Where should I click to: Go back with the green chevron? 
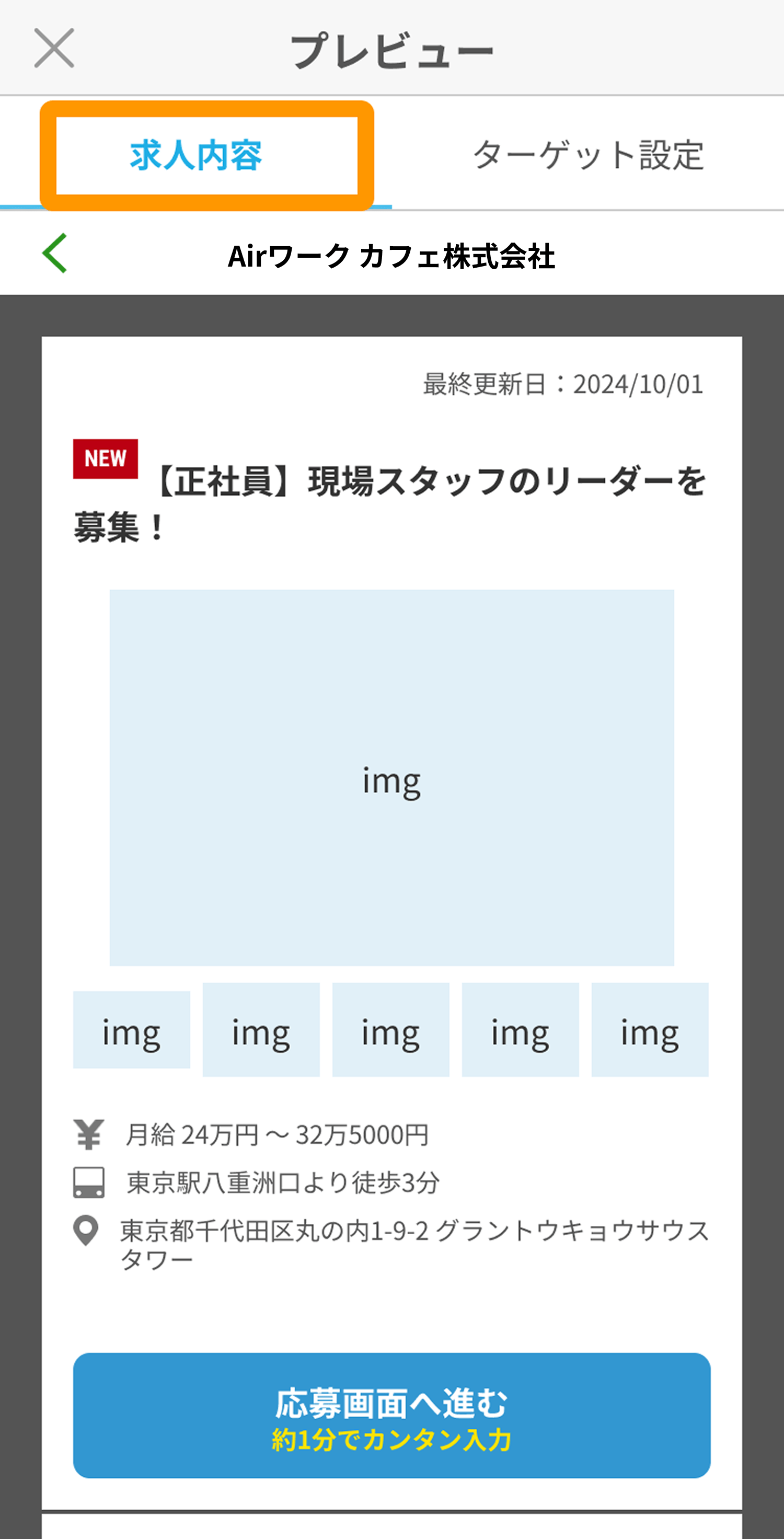tap(55, 254)
